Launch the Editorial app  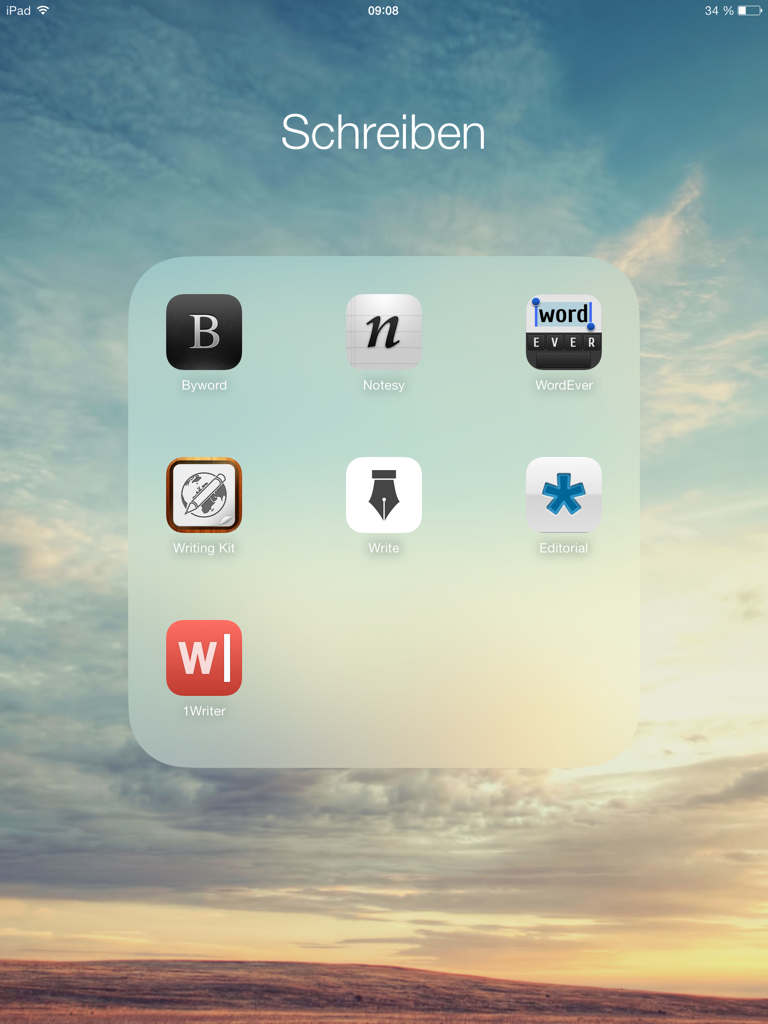564,495
